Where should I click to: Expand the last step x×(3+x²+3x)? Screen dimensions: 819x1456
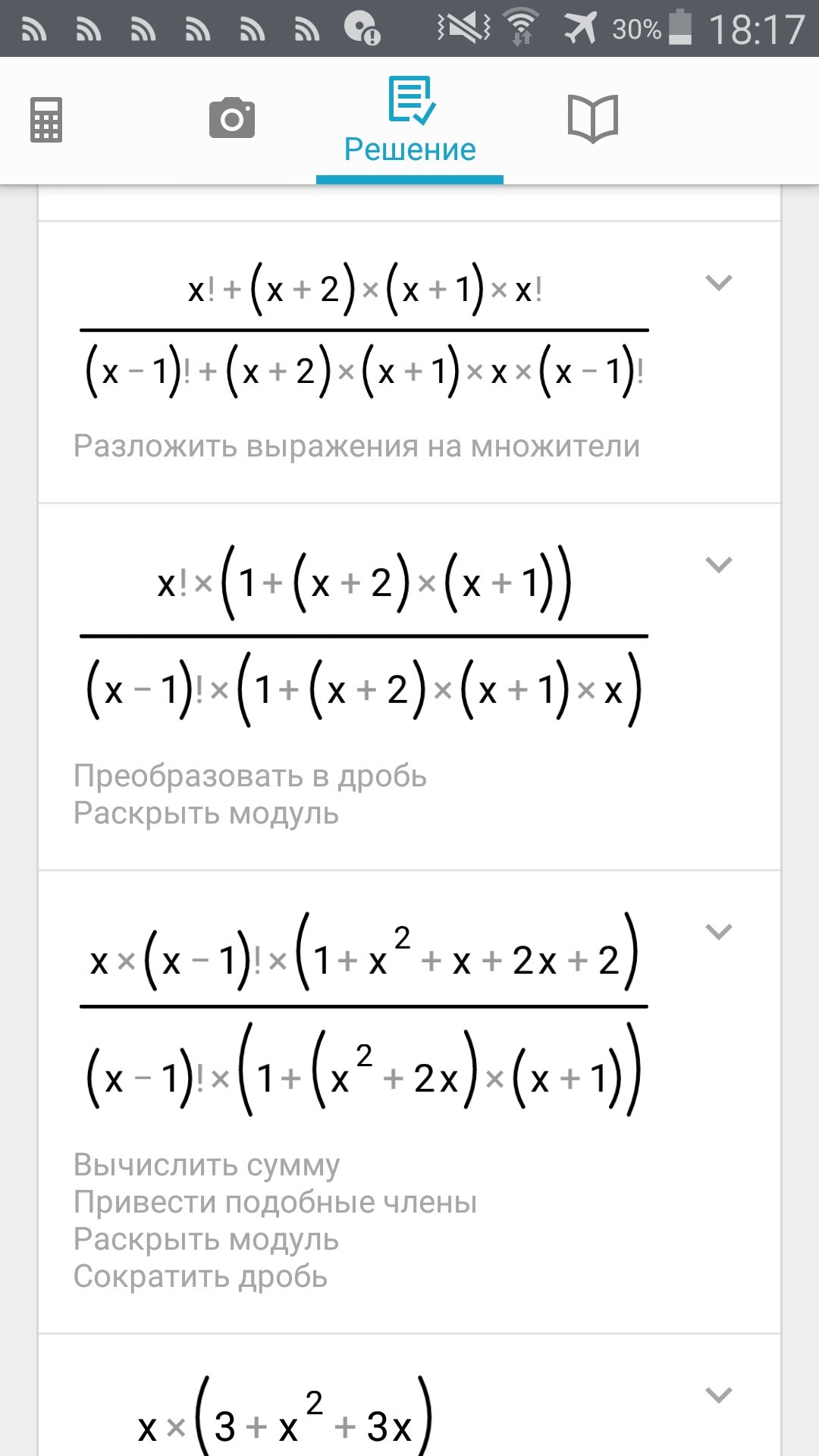(x=719, y=1395)
